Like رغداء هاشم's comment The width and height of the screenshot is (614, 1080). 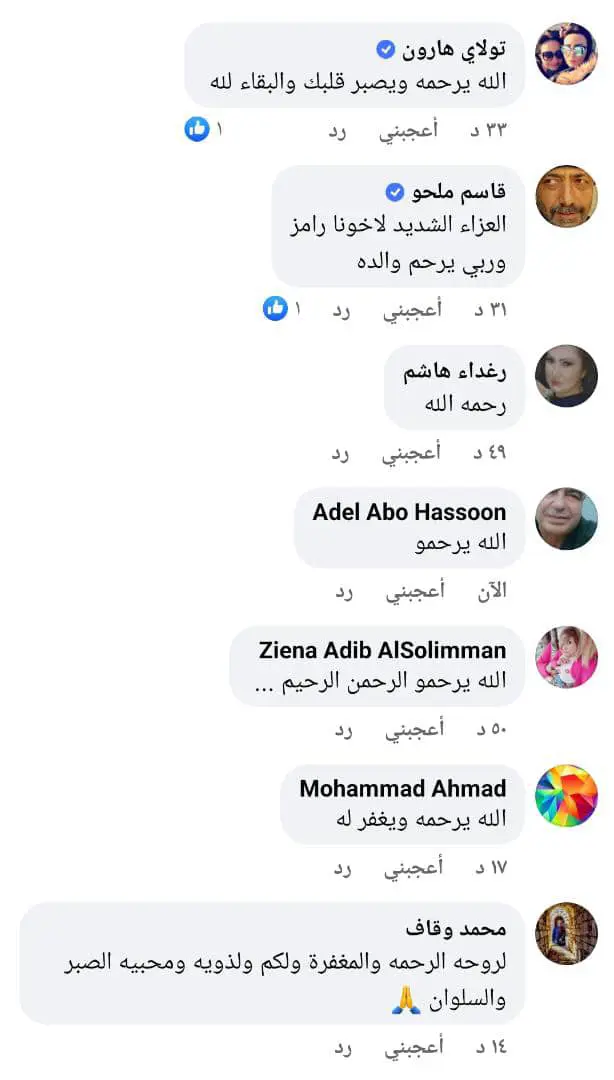410,453
